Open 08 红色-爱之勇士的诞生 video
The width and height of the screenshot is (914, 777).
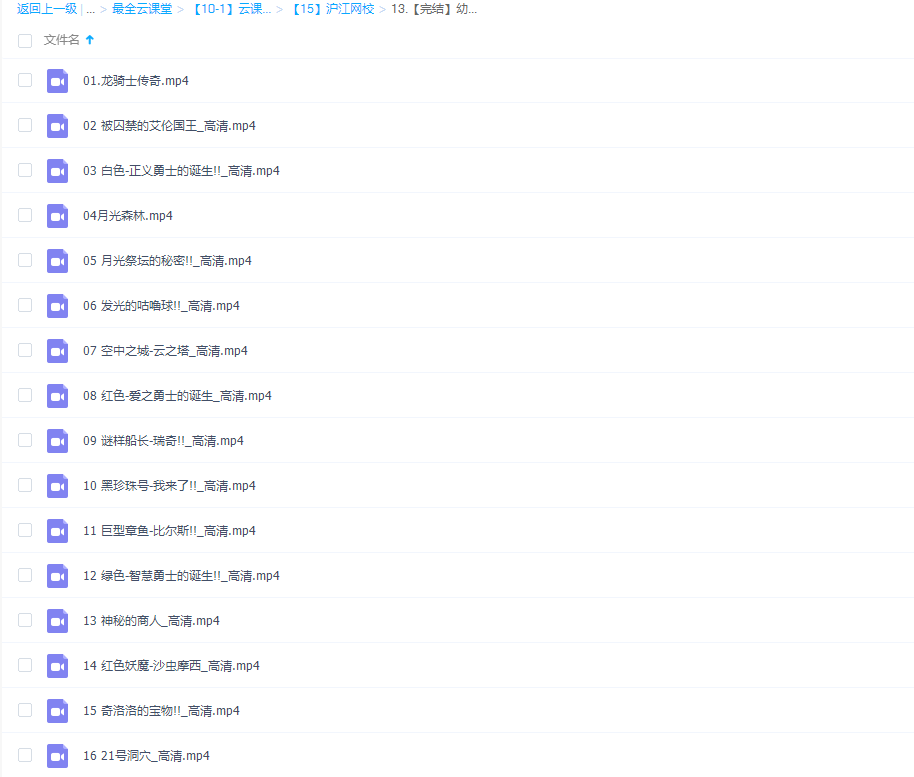[177, 396]
